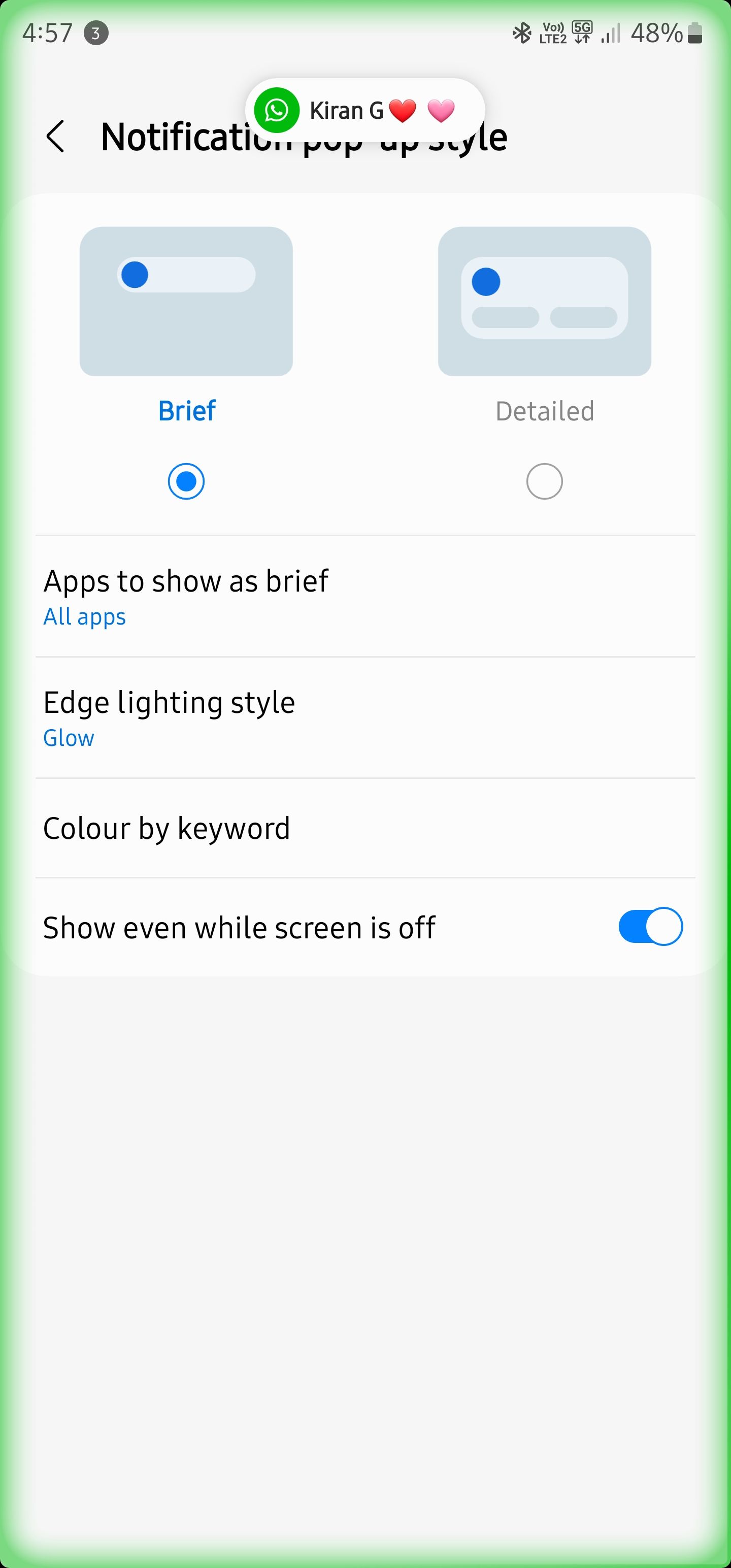Tap the All apps link
The width and height of the screenshot is (731, 1568).
click(x=83, y=616)
